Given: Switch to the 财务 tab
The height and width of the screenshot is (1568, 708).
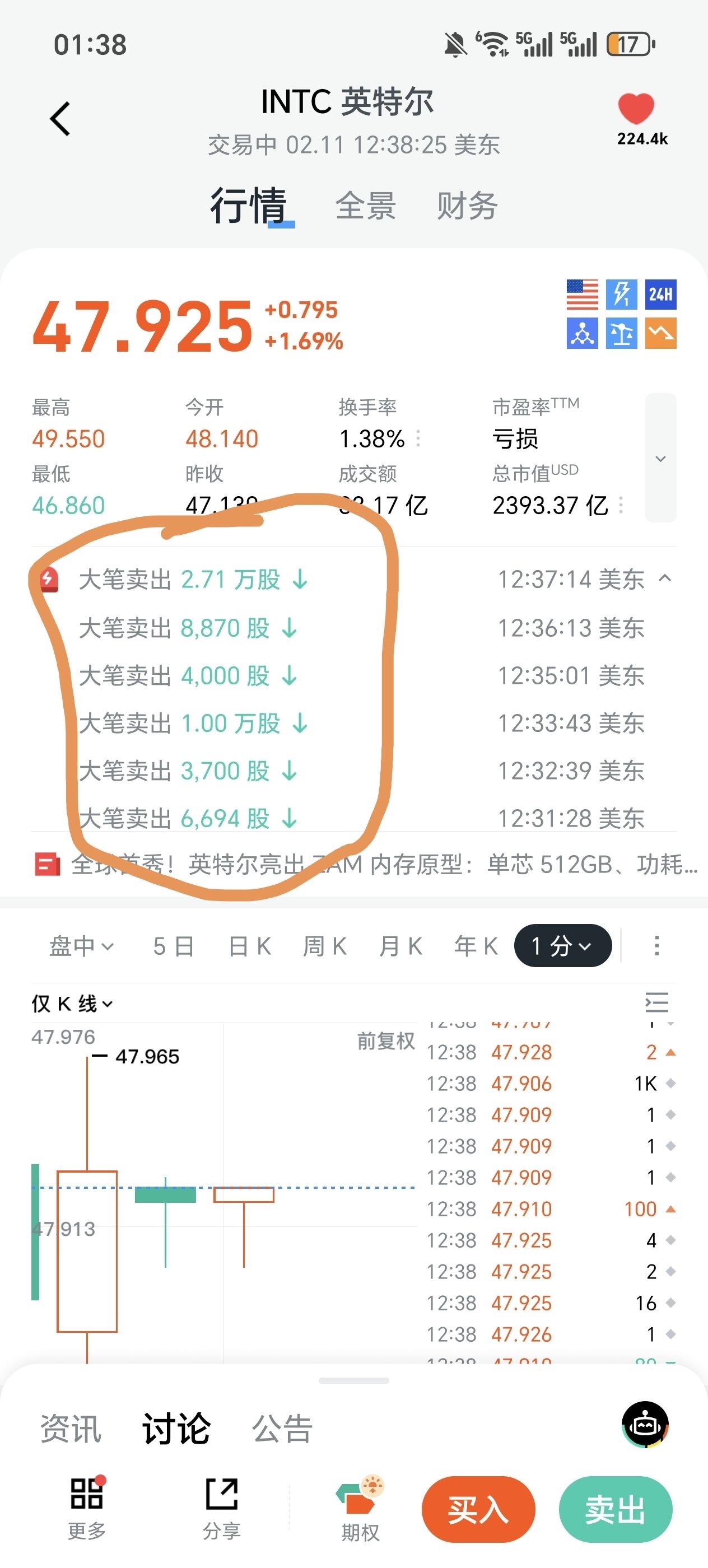Looking at the screenshot, I should (x=467, y=206).
